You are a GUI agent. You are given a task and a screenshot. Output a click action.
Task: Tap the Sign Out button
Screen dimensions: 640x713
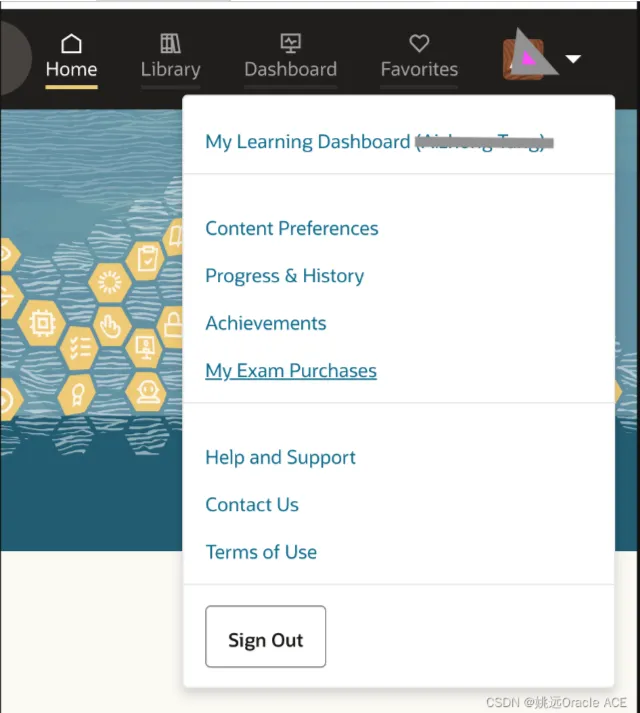pos(265,637)
